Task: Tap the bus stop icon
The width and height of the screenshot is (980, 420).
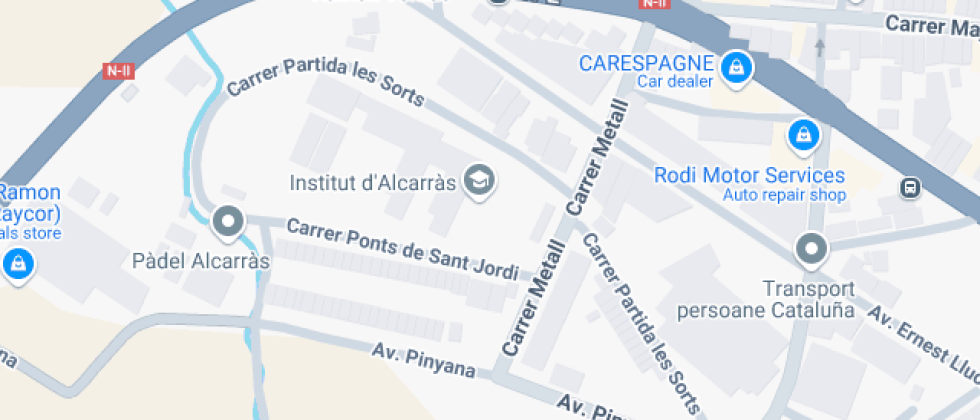Action: [911, 187]
